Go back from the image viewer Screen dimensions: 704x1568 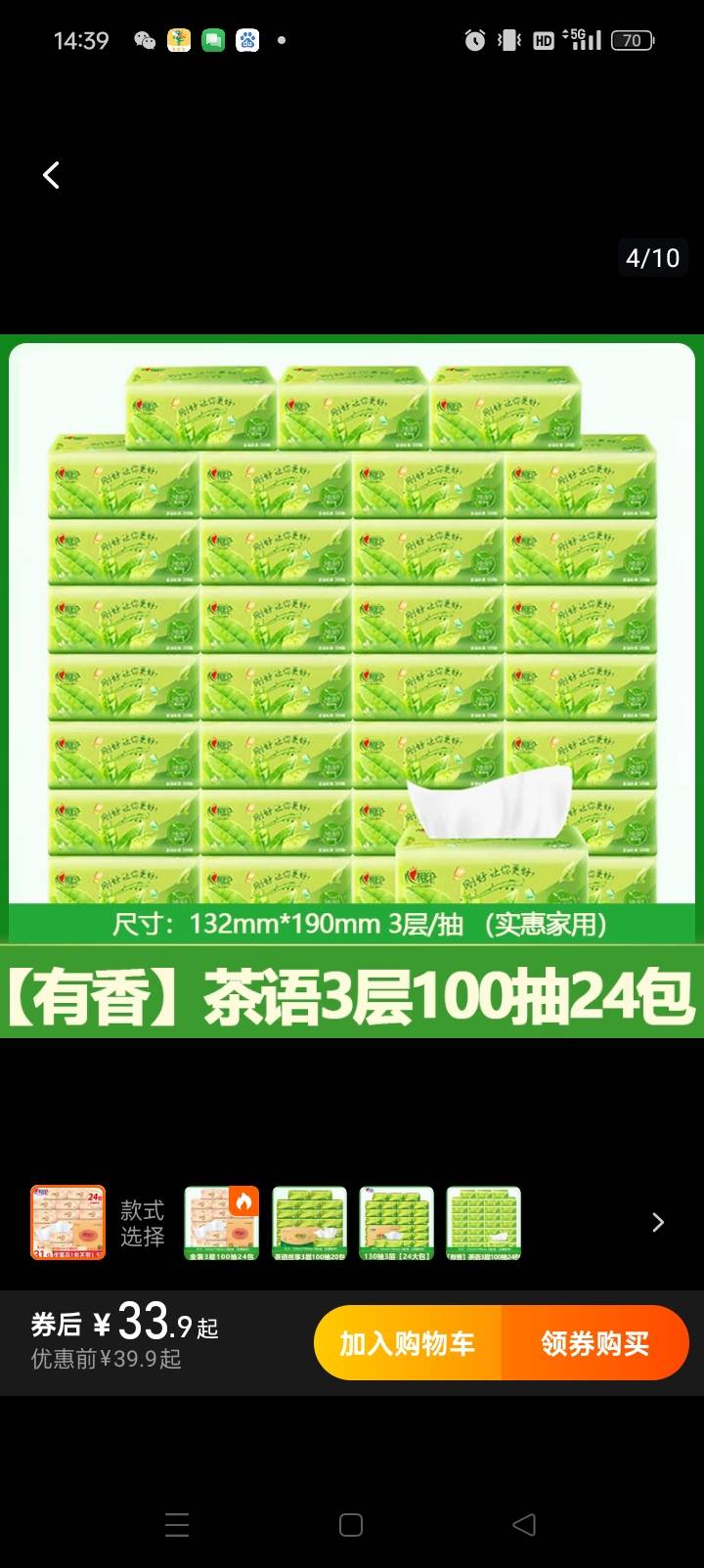pyautogui.click(x=52, y=176)
